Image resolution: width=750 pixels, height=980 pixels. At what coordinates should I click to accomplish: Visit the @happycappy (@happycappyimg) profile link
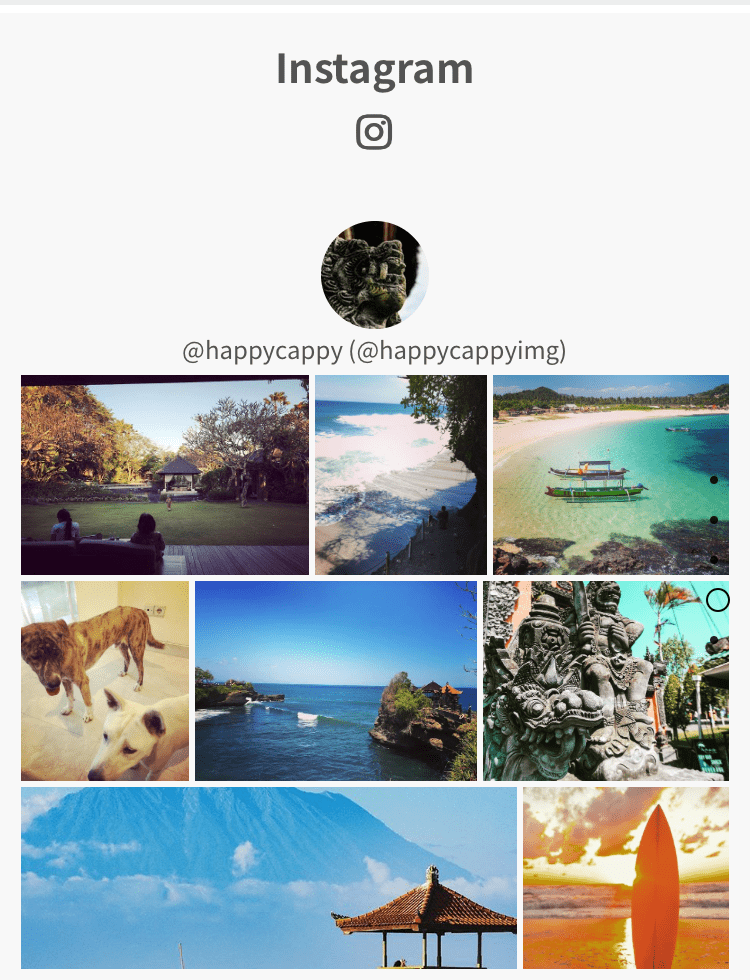coord(374,351)
